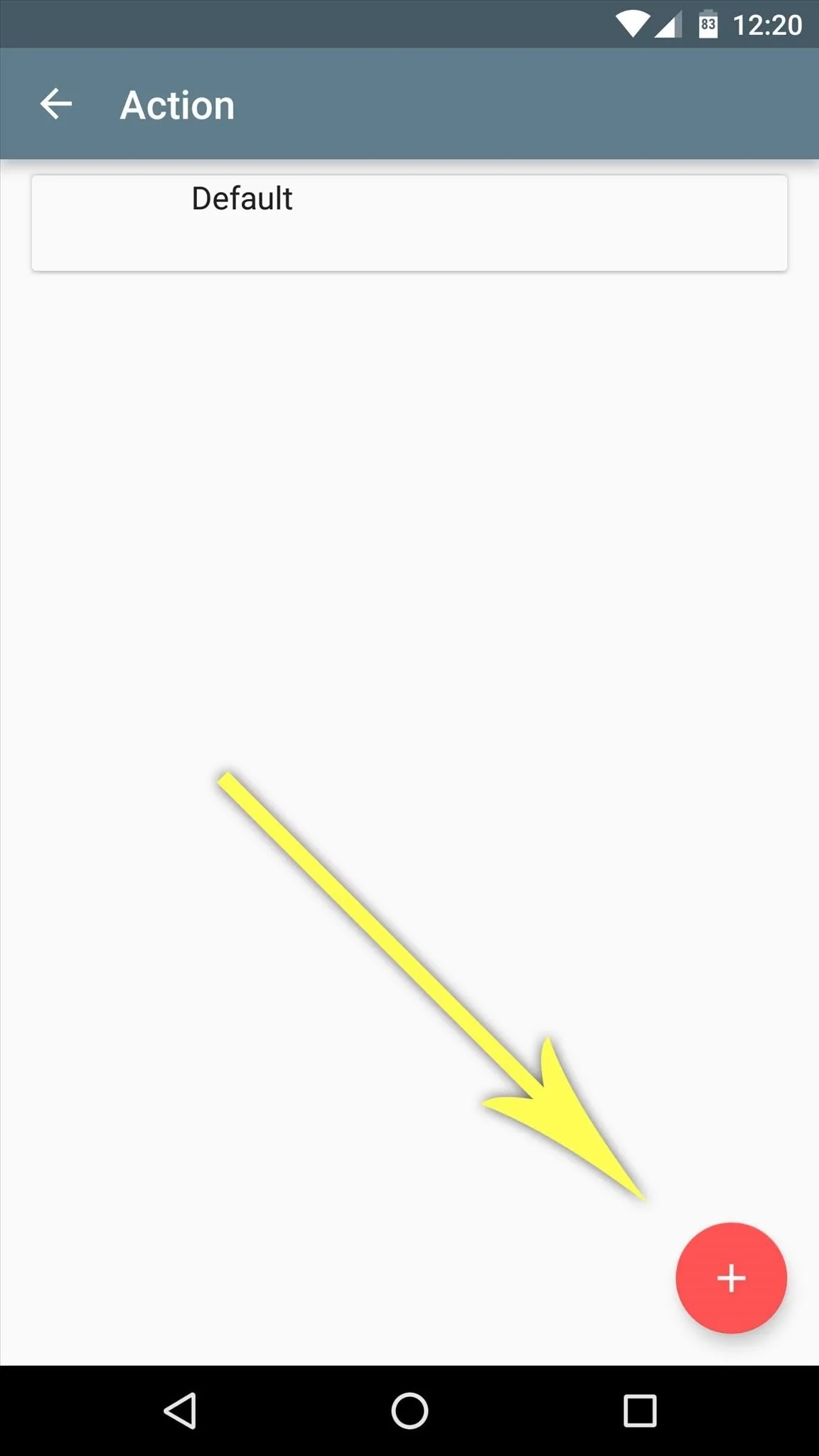Go to the home screen
Screen dimensions: 819x1456
click(x=409, y=1410)
